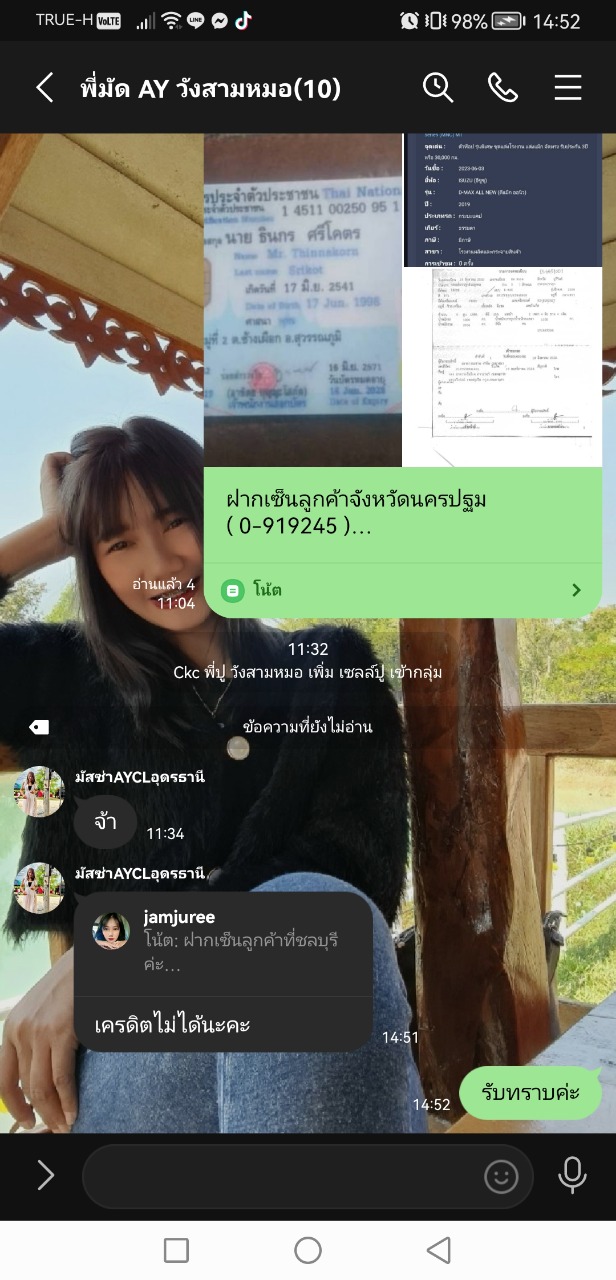View profile of มัสซ่าAYCLอุดรธานี above จ้า
Screen dimensions: 616x1280
pyautogui.click(x=39, y=792)
